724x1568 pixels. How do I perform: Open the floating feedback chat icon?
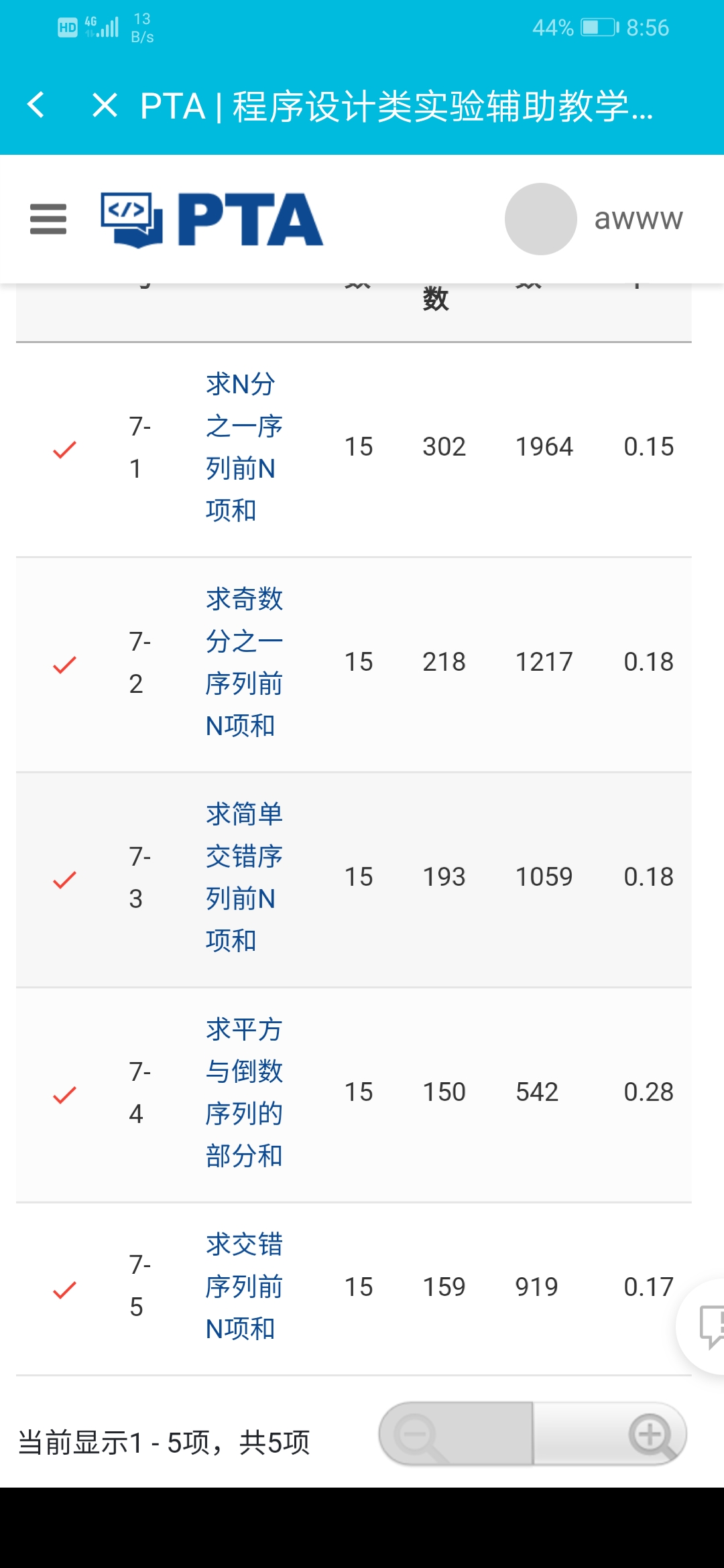(709, 1325)
